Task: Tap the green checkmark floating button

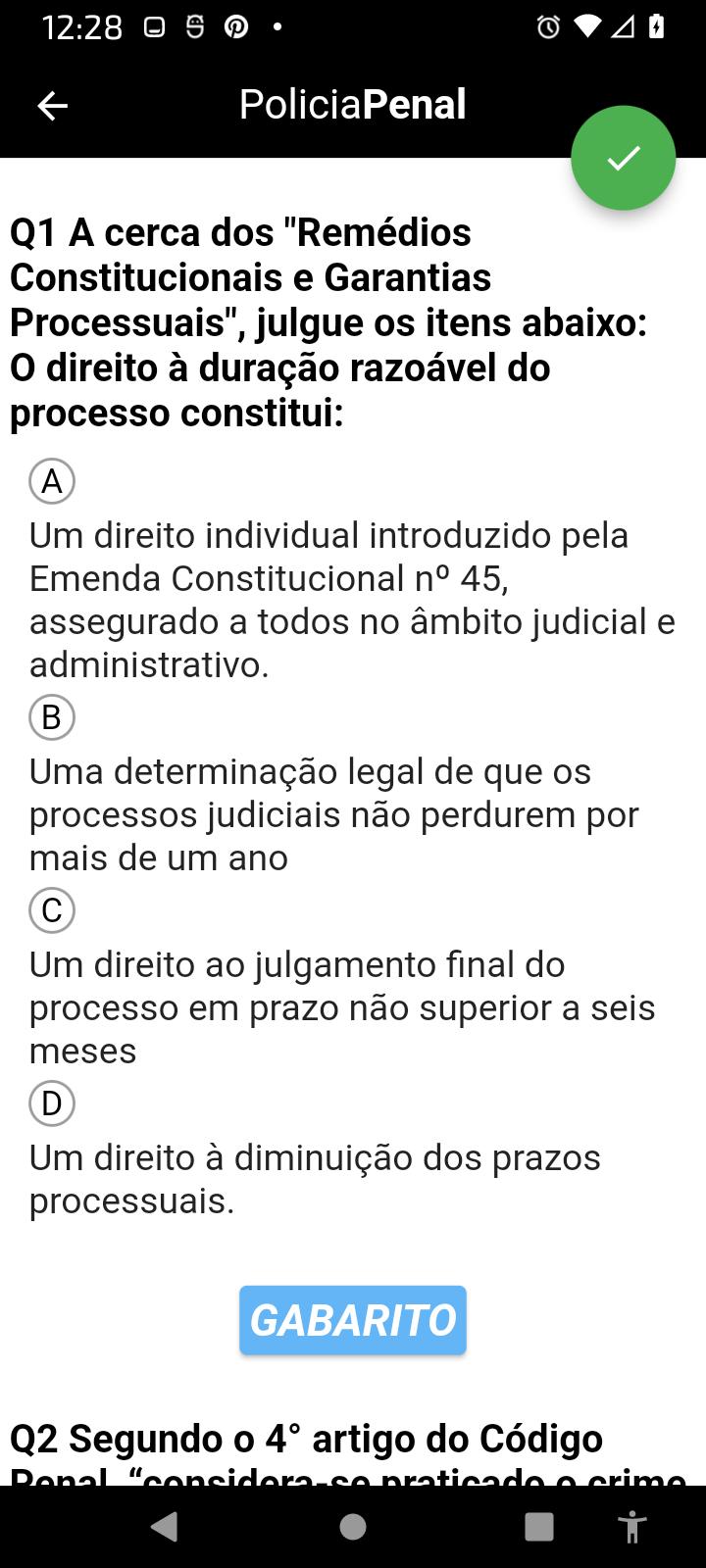Action: 624,158
